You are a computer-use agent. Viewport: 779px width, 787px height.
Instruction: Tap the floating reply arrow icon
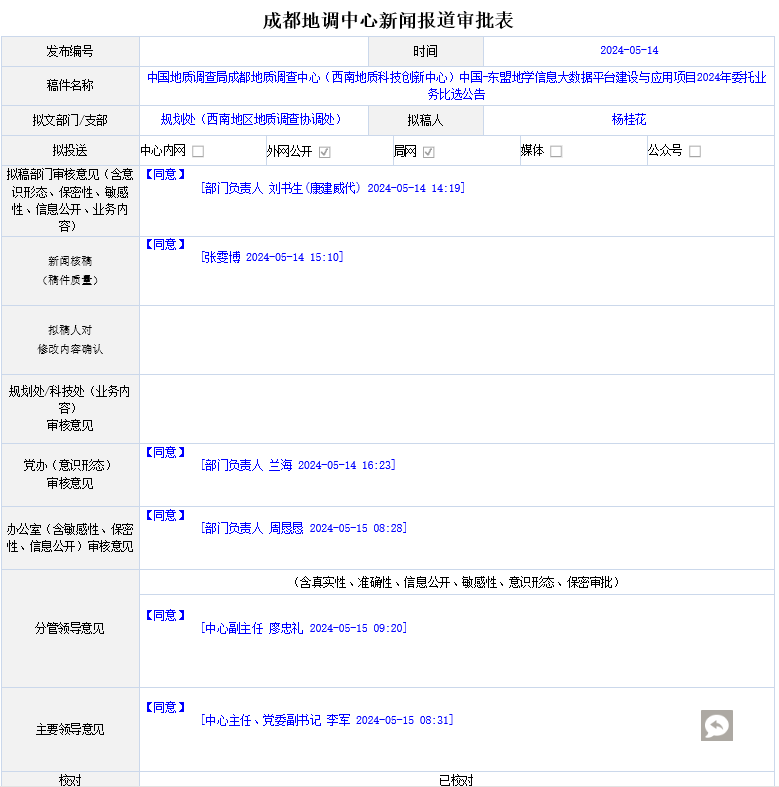717,725
